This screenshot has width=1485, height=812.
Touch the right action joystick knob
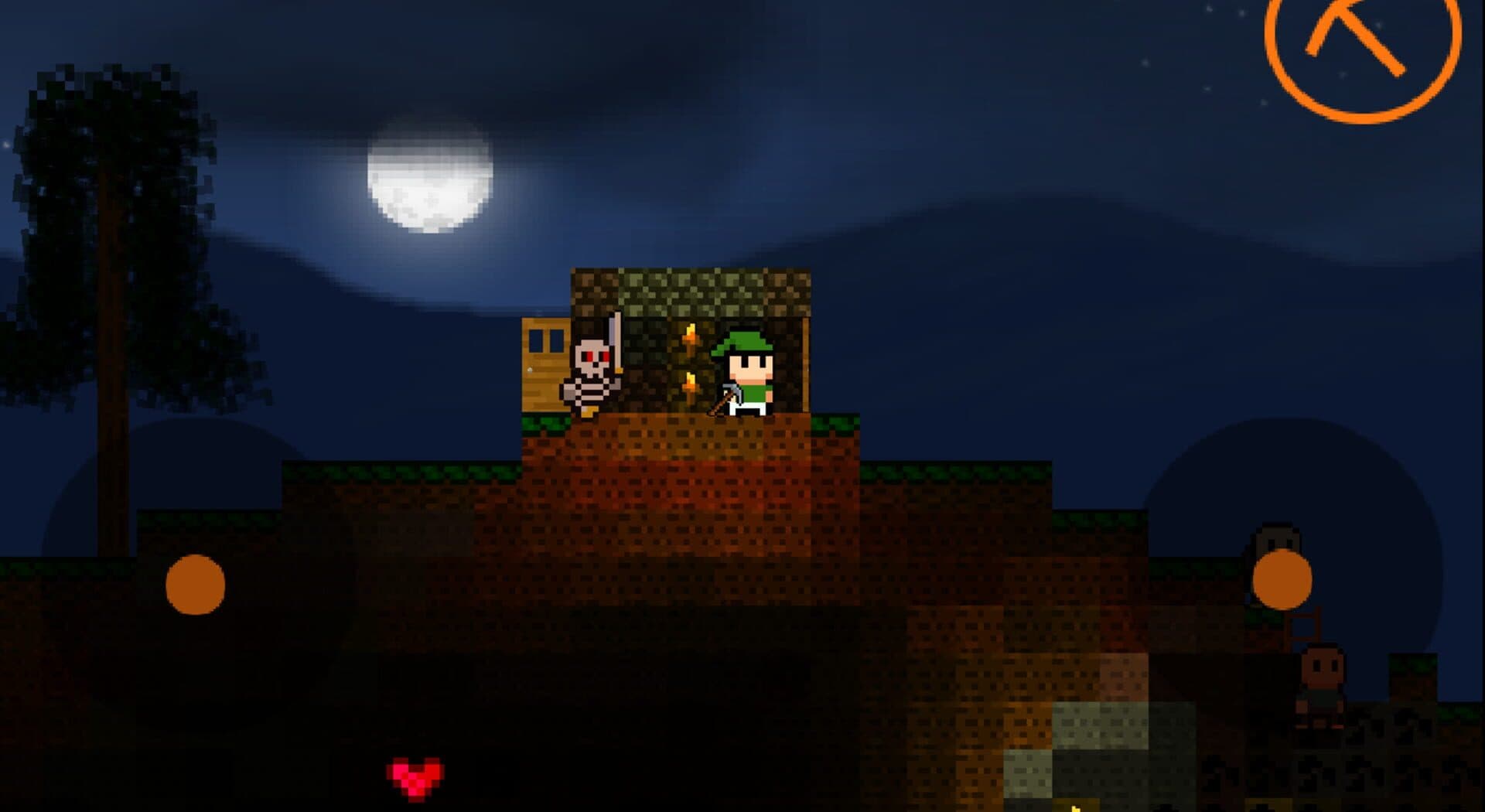click(1282, 580)
